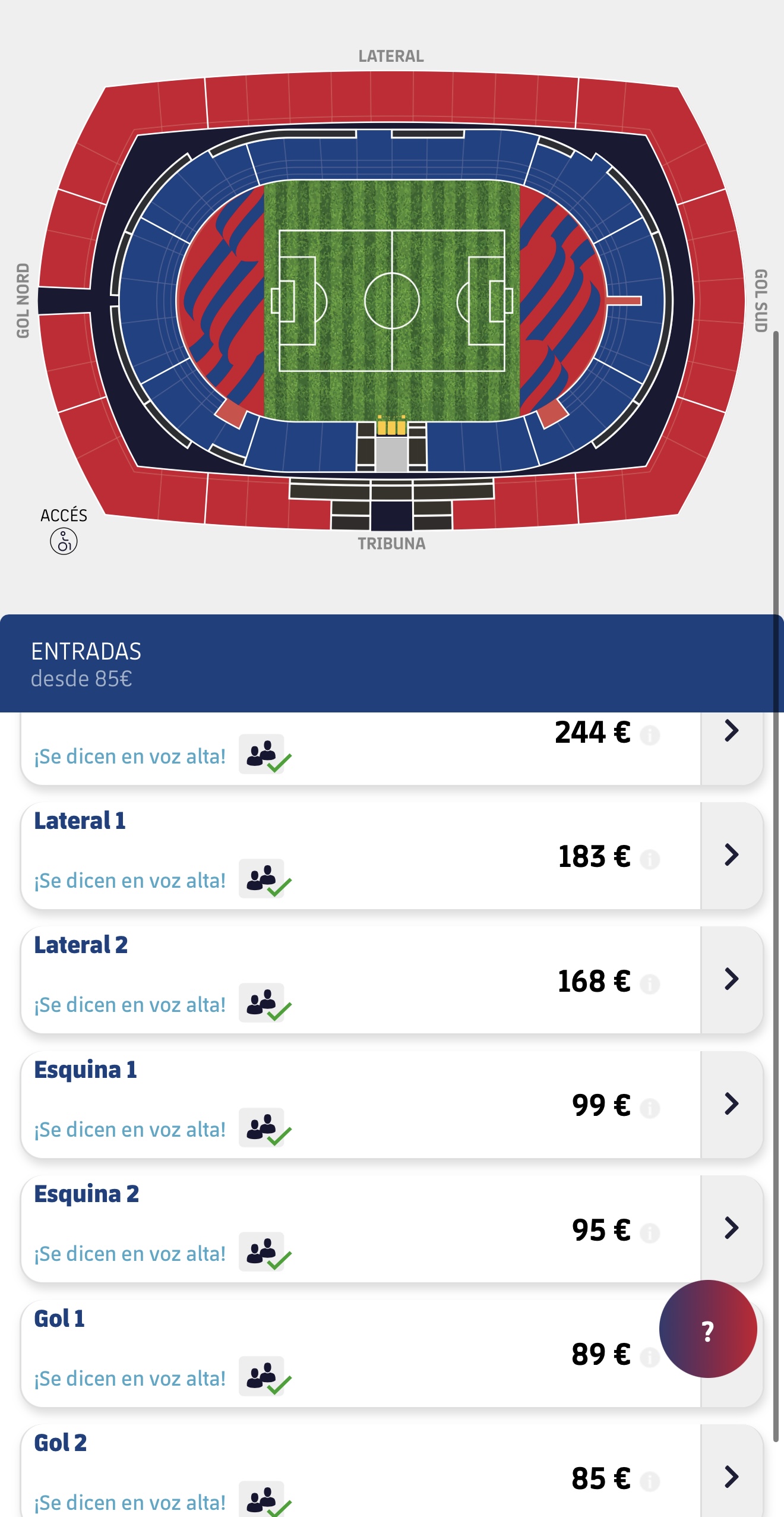This screenshot has width=784, height=1517.
Task: Show price info for Gol 2
Action: pyautogui.click(x=650, y=1481)
